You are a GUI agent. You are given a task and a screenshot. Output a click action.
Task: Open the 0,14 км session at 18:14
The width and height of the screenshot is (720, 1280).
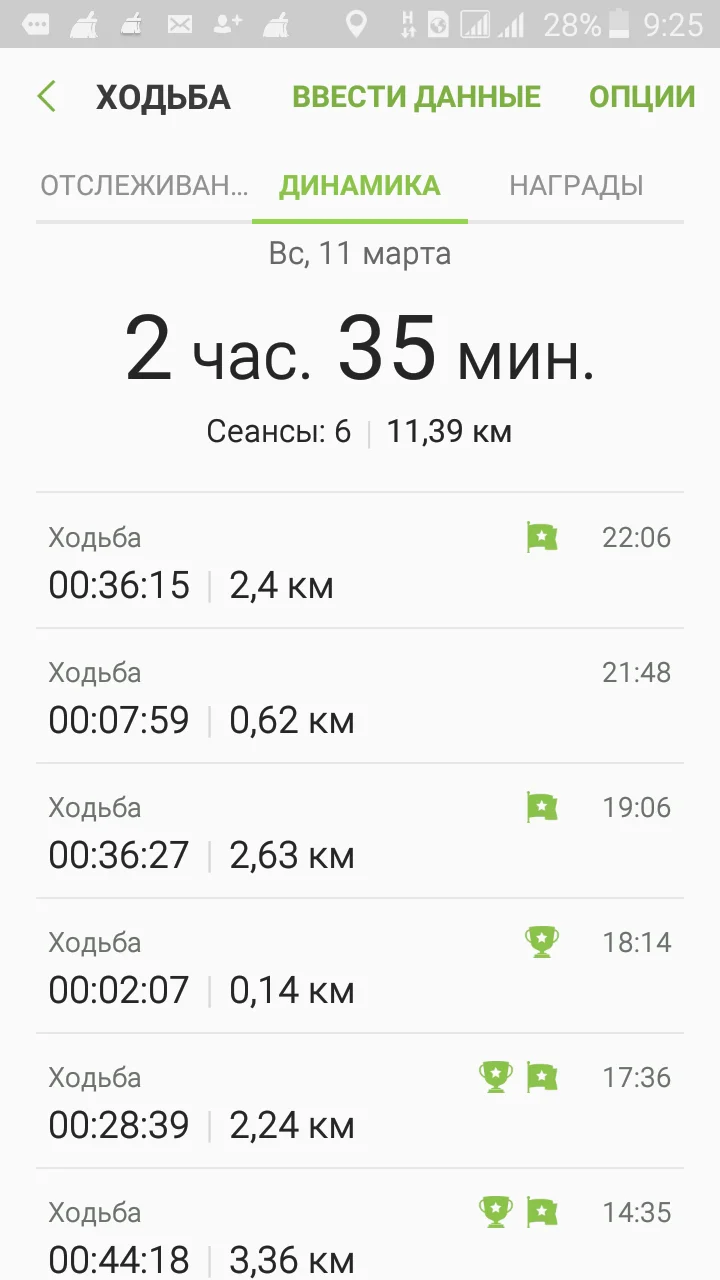coord(360,966)
